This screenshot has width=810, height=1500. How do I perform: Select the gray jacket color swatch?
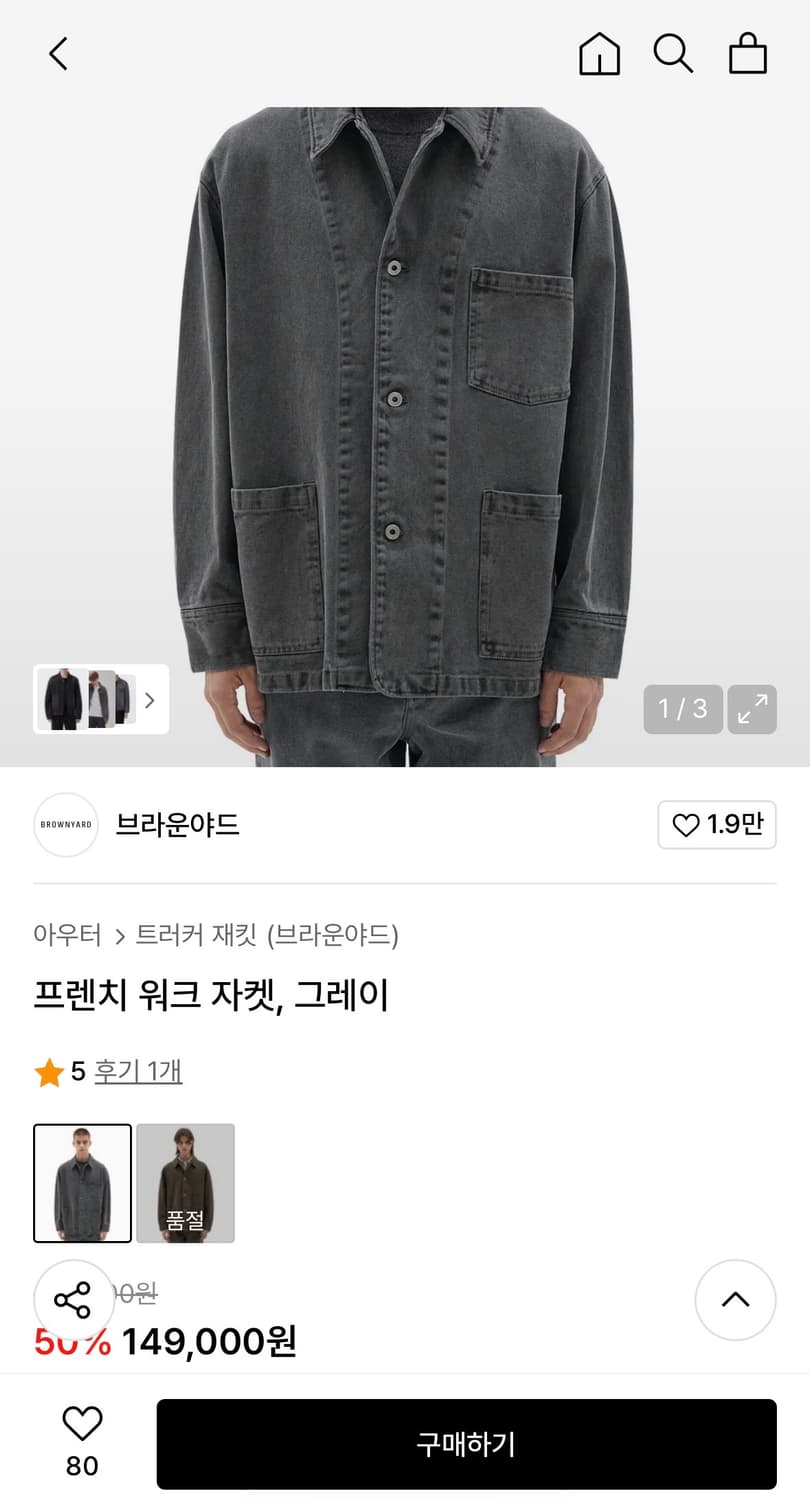point(82,1183)
